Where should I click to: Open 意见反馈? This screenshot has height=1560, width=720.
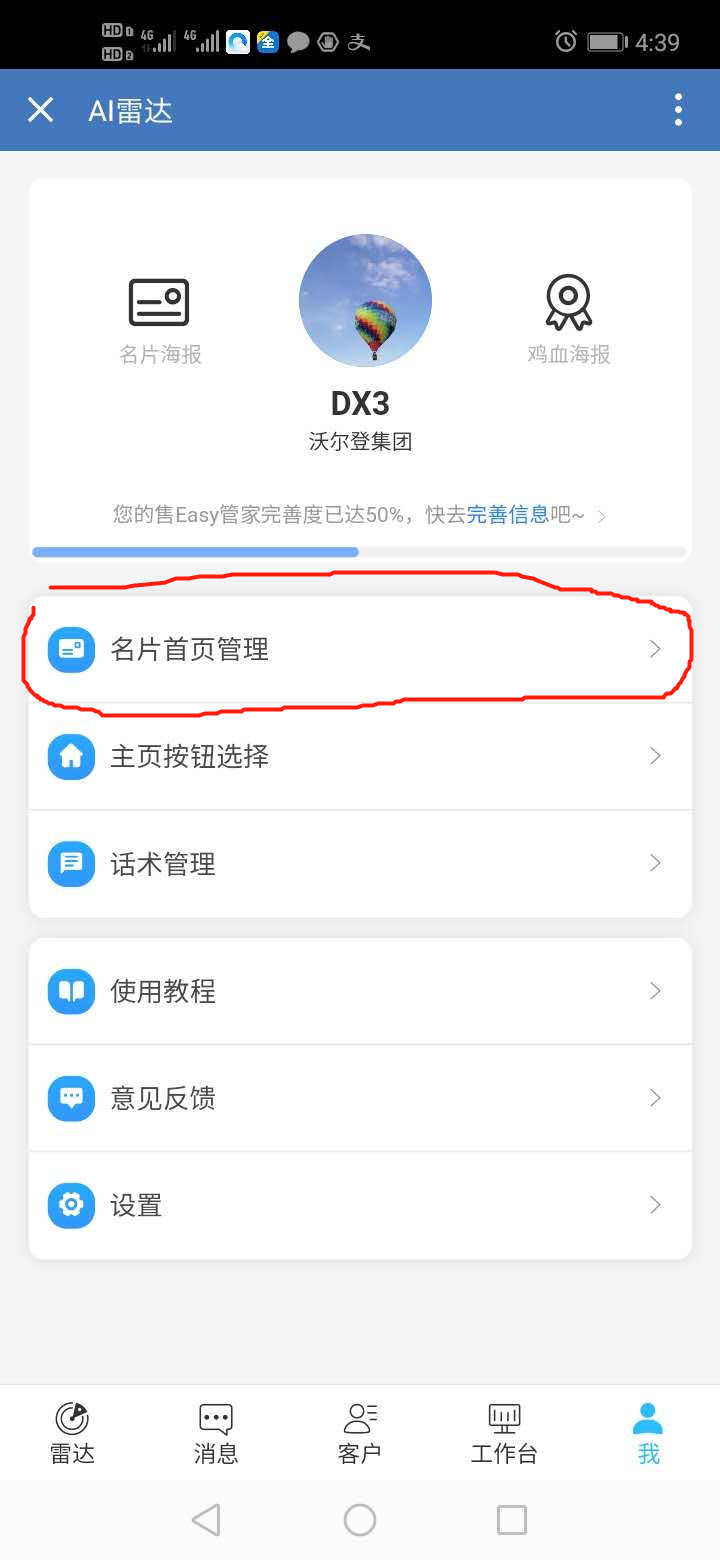point(360,1098)
